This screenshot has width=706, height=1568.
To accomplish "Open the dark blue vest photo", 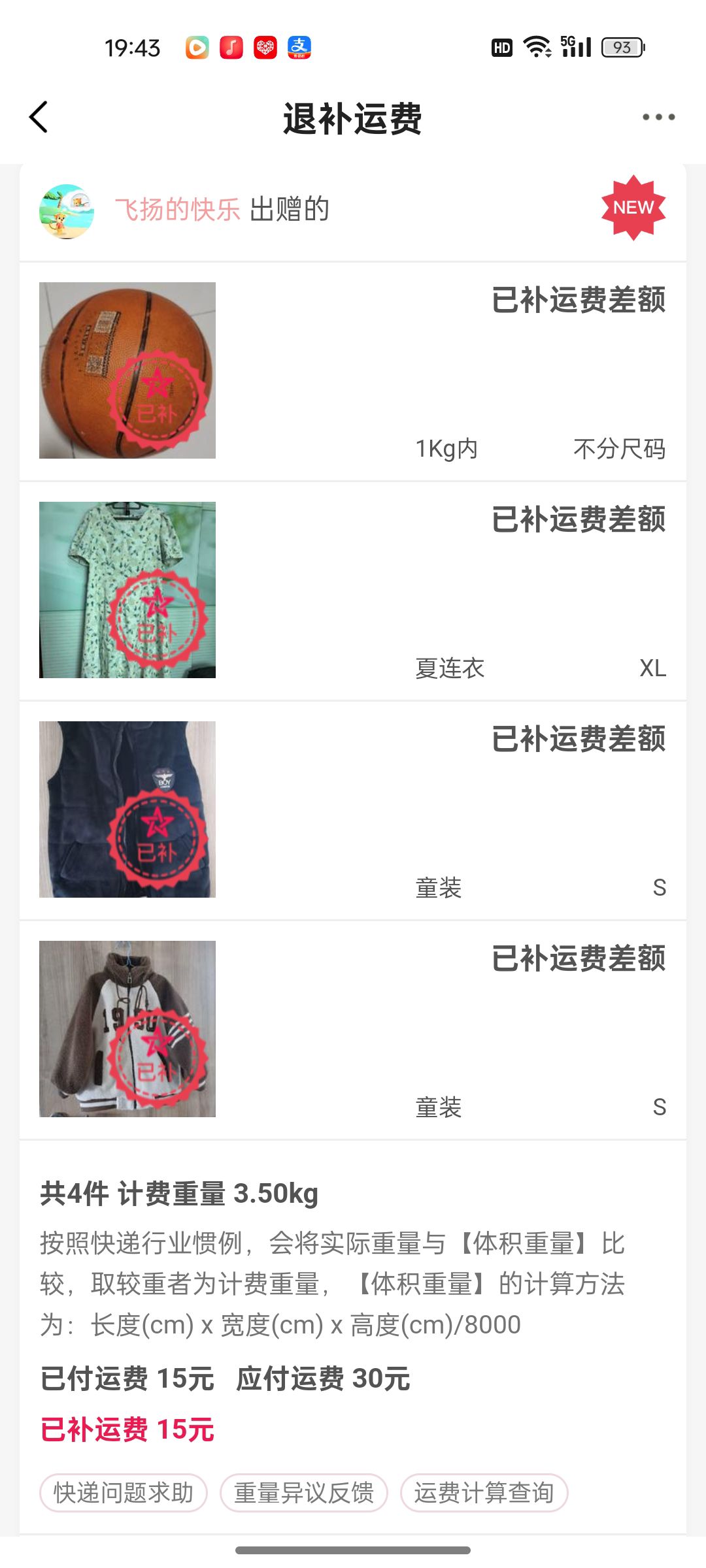I will click(127, 809).
